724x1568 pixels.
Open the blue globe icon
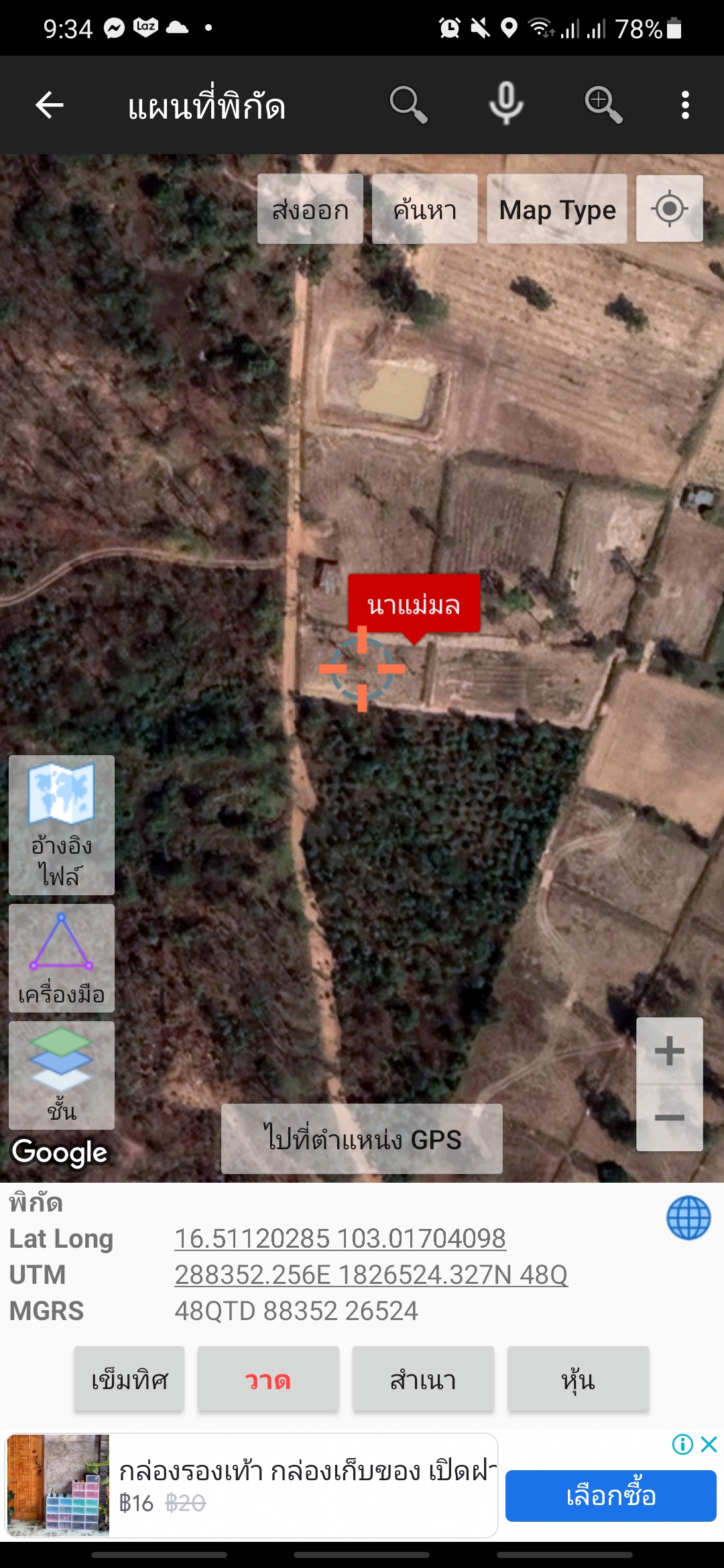click(x=688, y=1218)
